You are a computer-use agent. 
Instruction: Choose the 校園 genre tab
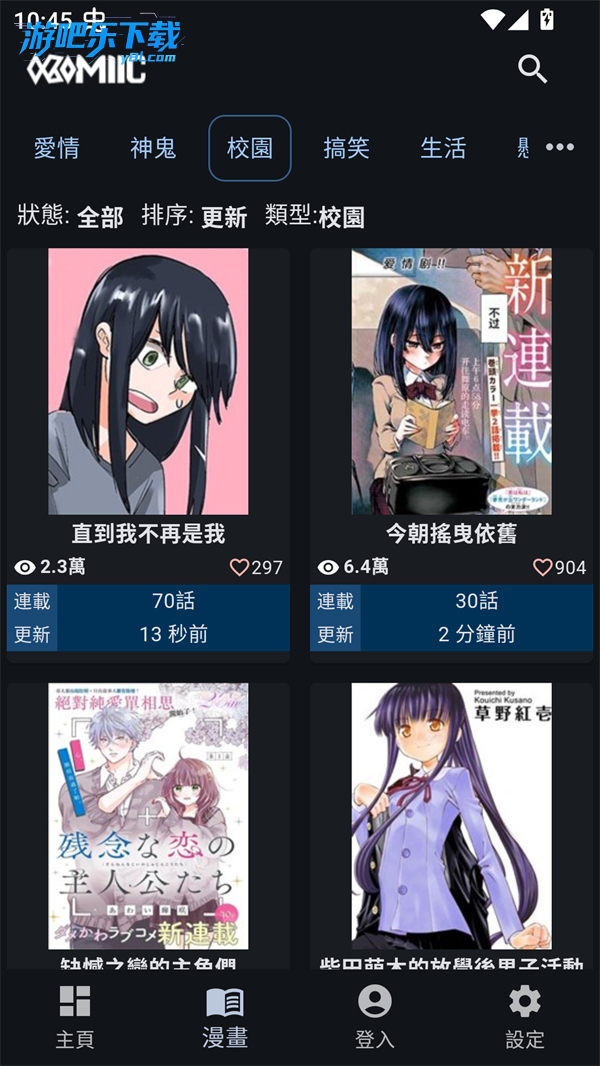pyautogui.click(x=250, y=148)
